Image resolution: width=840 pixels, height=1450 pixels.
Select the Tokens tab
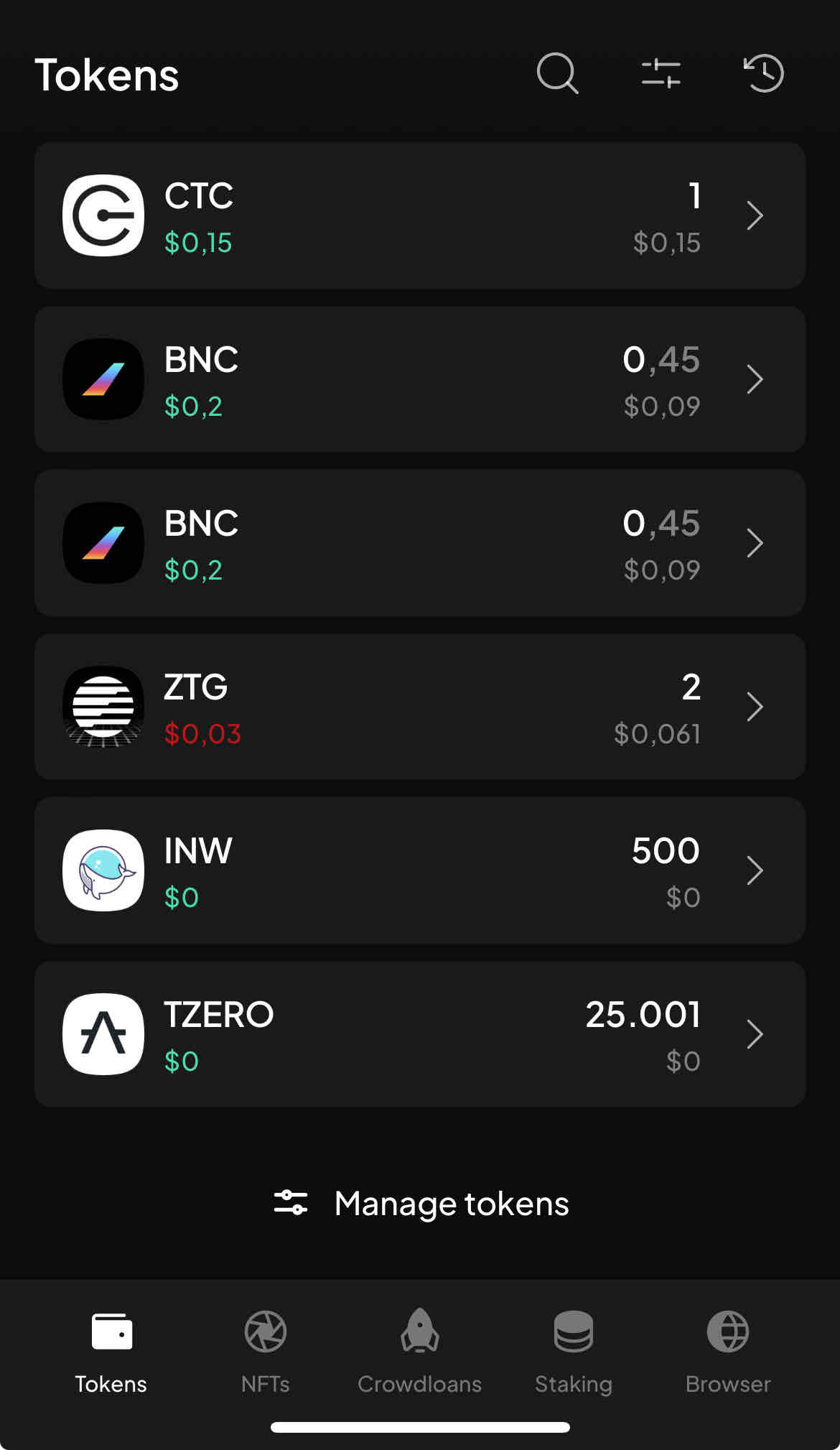coord(111,1351)
